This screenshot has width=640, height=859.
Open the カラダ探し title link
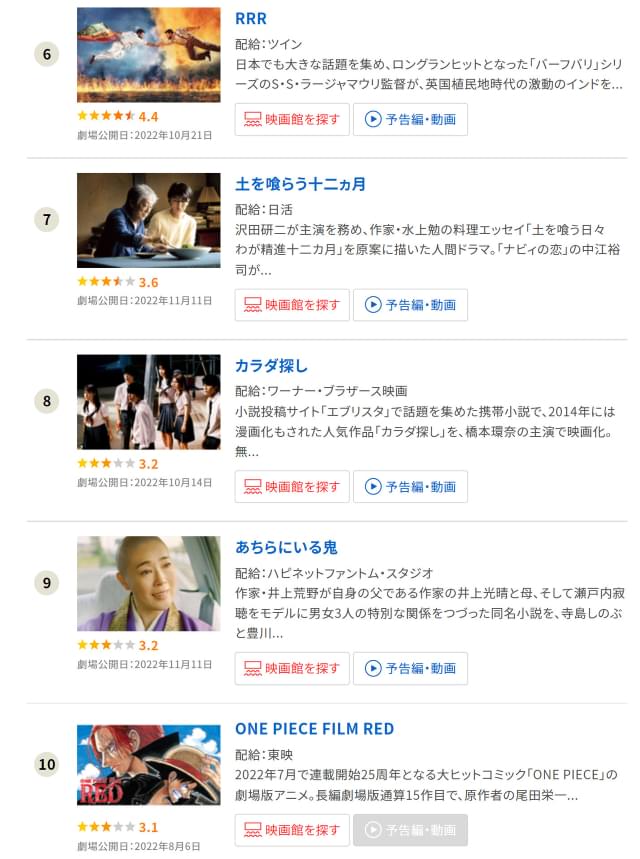271,365
